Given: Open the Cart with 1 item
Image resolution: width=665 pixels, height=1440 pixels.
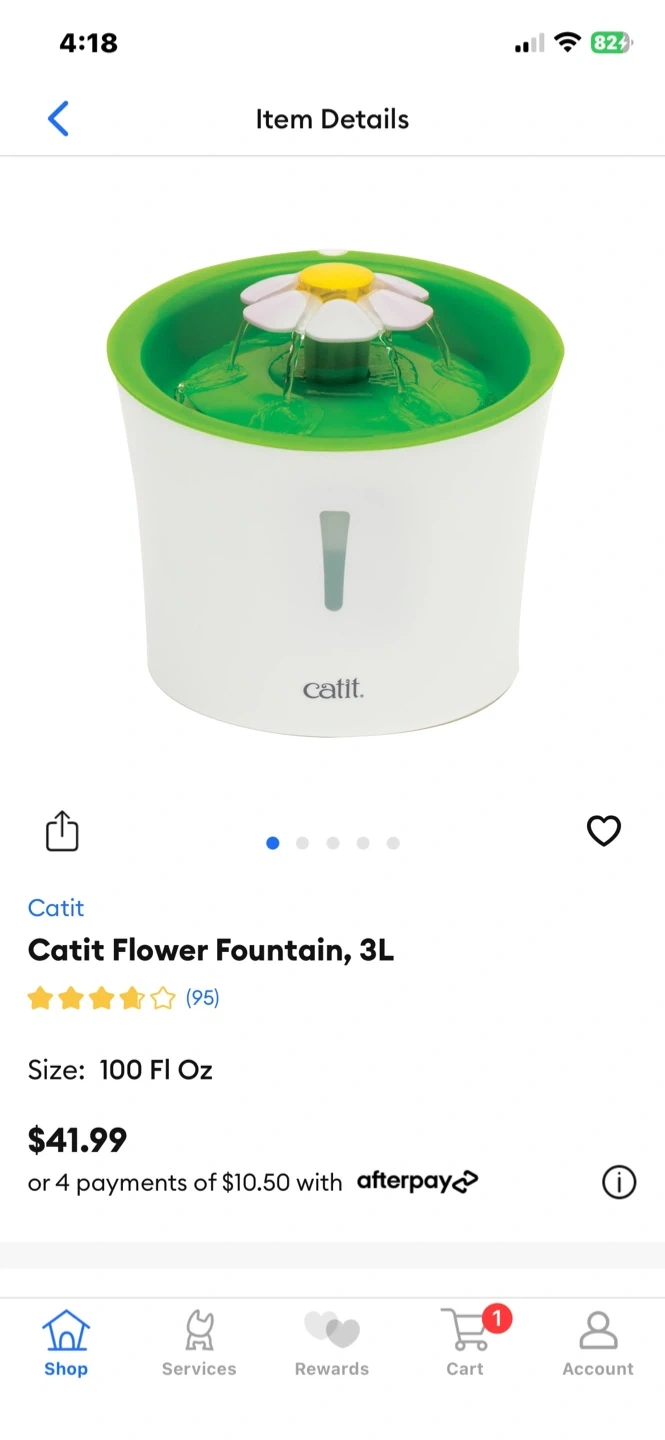Looking at the screenshot, I should (x=466, y=1344).
